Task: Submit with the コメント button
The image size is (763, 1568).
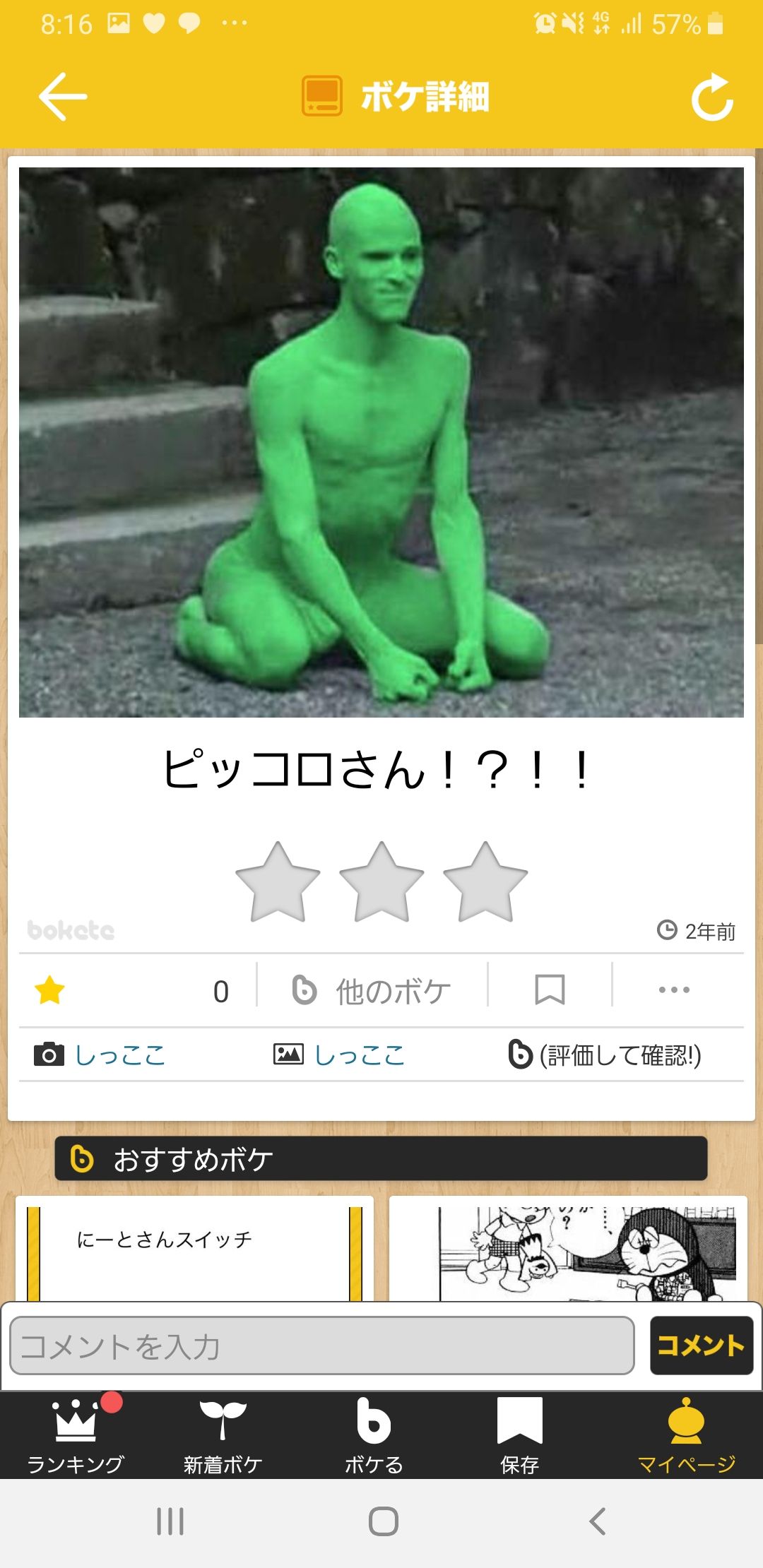Action: tap(702, 1346)
